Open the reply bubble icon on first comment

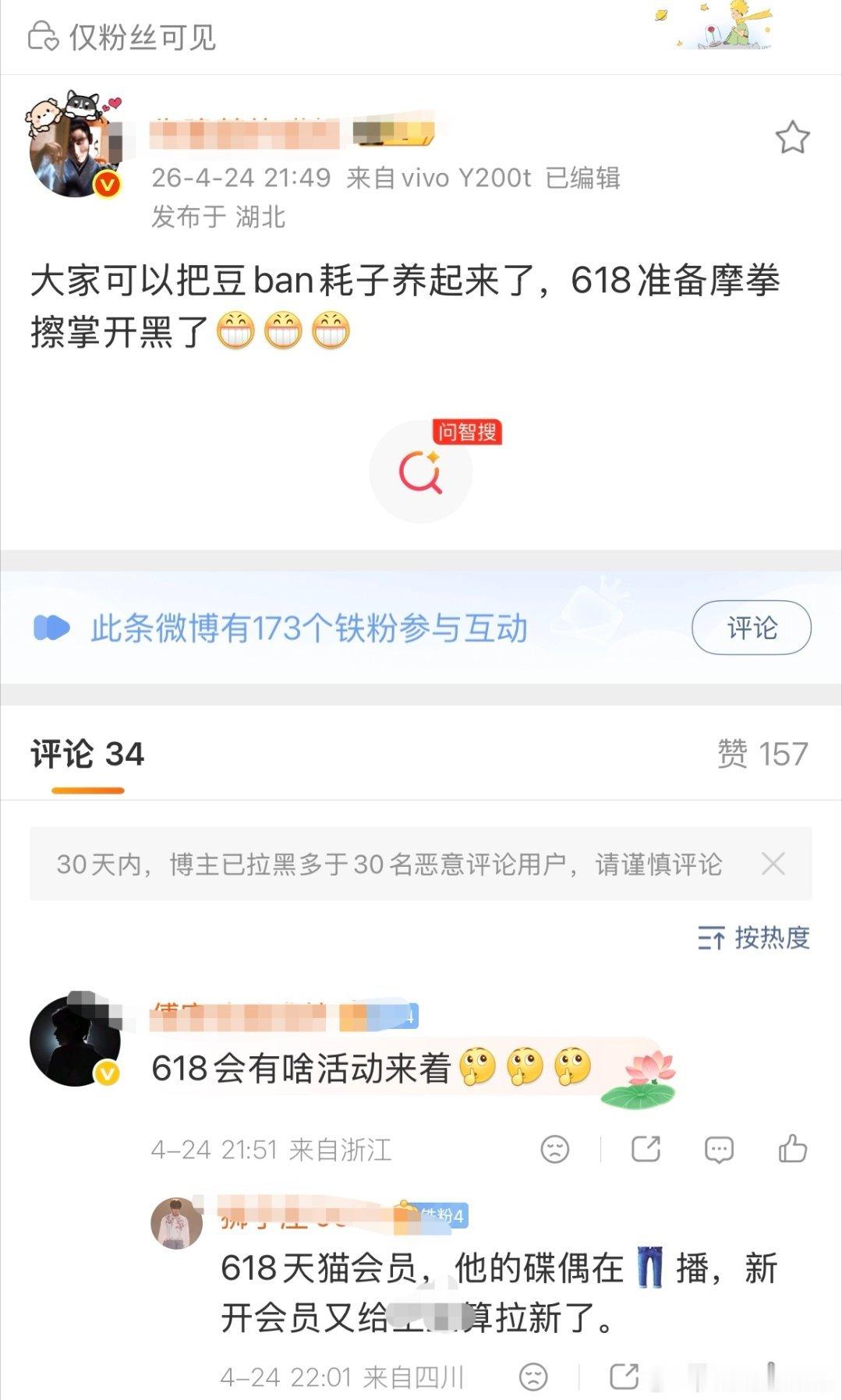pos(718,1149)
